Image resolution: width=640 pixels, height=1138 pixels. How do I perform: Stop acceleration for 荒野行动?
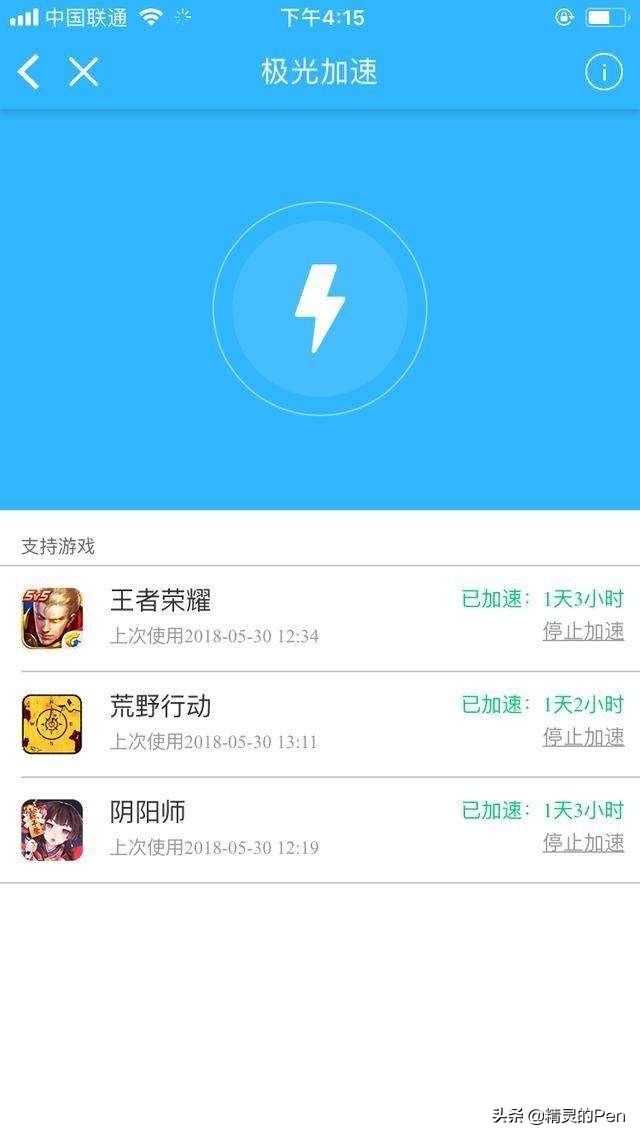click(x=583, y=737)
